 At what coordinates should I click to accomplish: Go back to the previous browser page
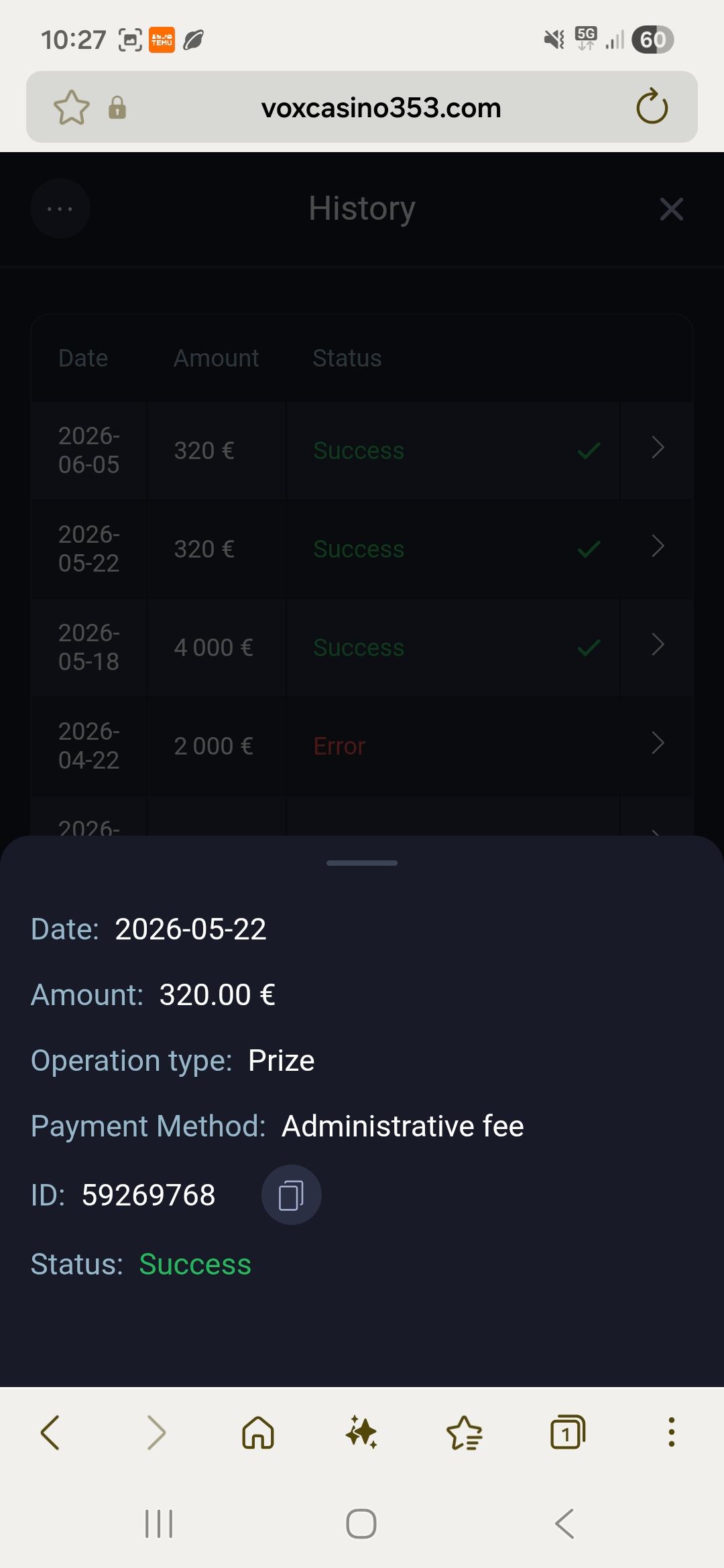click(x=51, y=1433)
